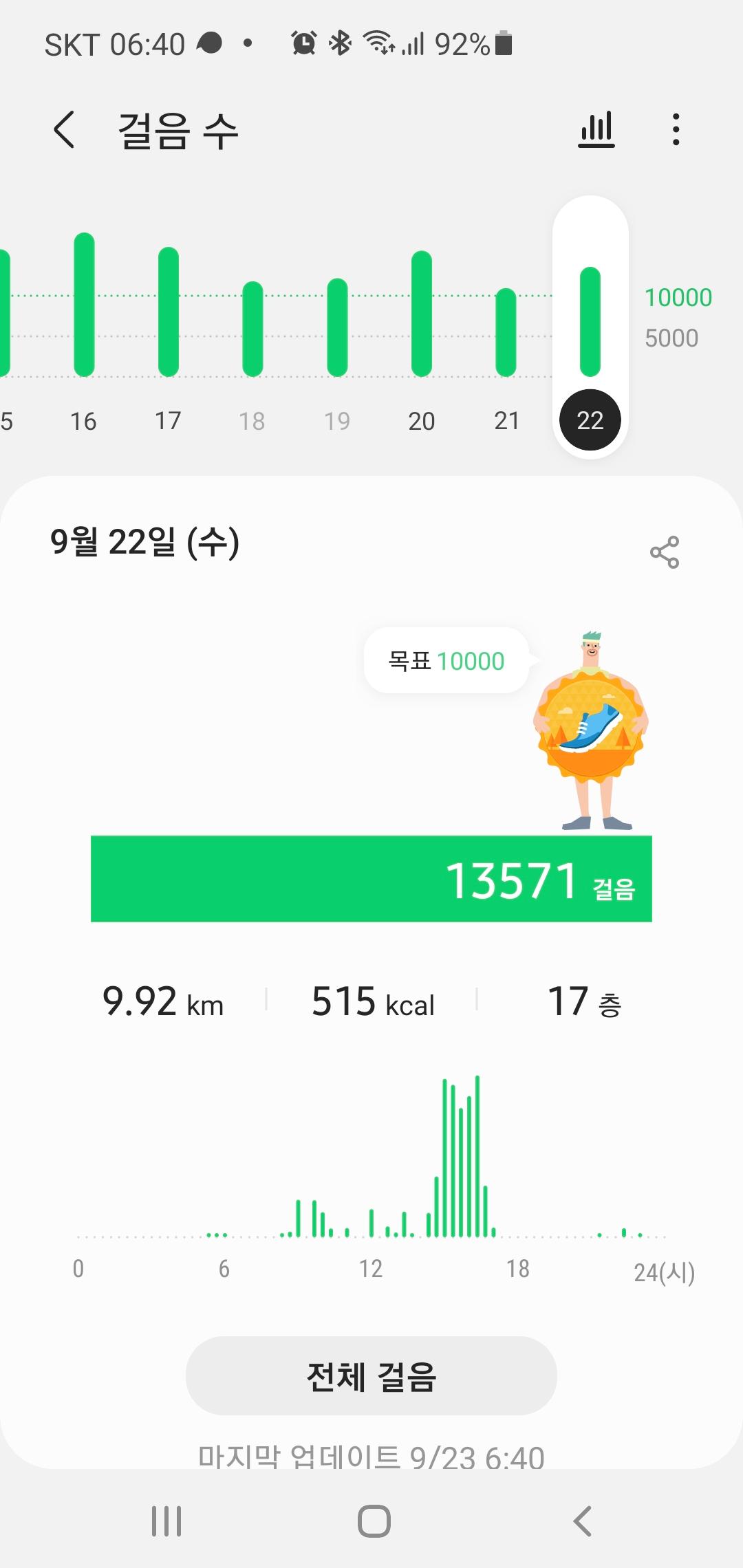Choose day 18 in the steps chart
The image size is (743, 1568).
coord(252,330)
